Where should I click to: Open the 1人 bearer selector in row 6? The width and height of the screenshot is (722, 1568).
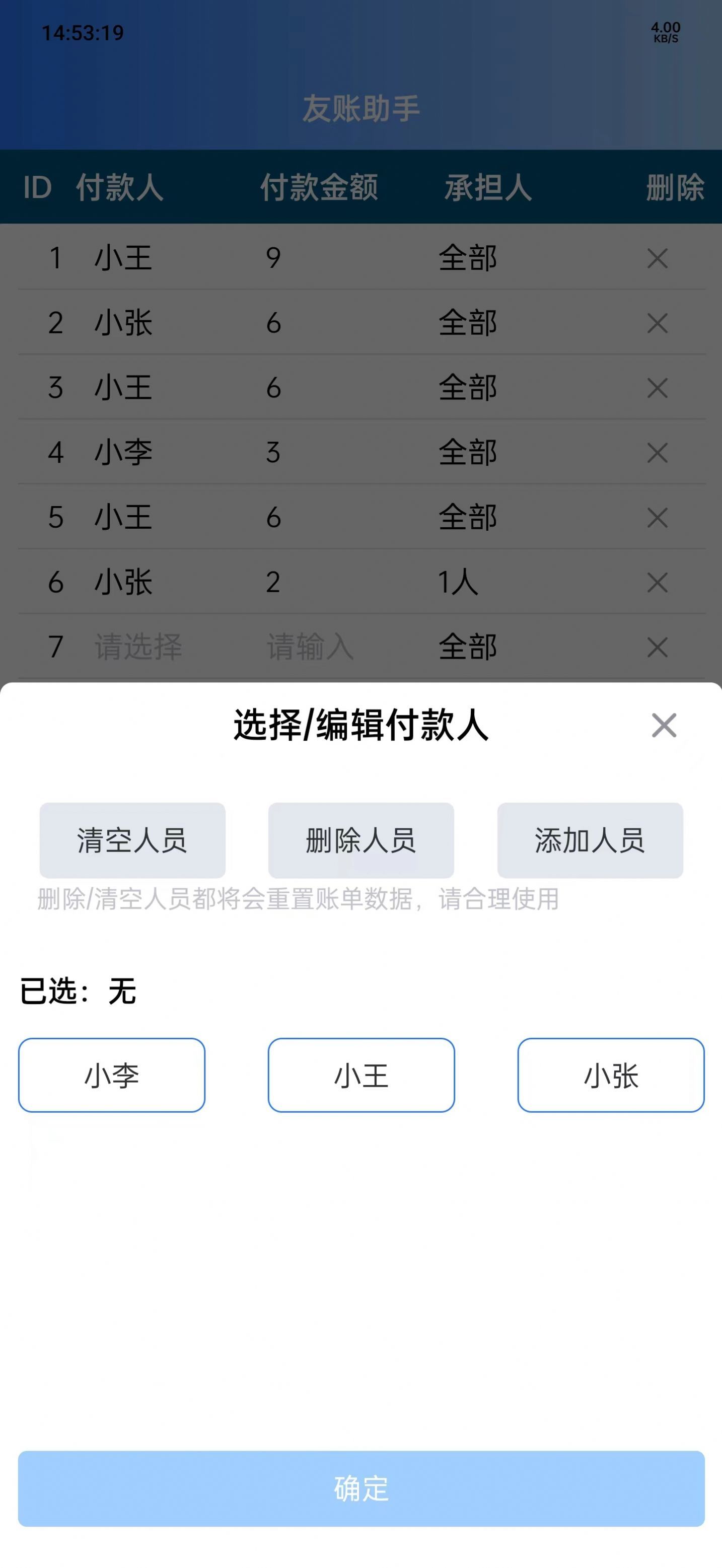pos(458,583)
